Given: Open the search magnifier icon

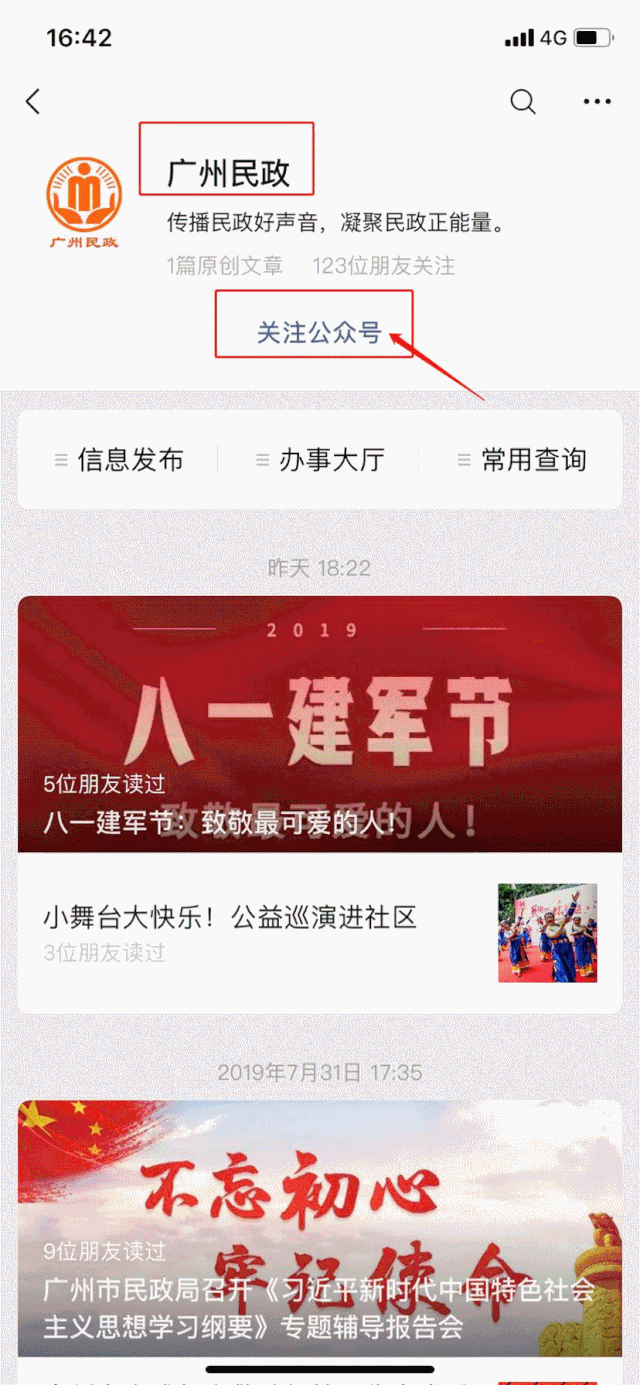Looking at the screenshot, I should 522,101.
